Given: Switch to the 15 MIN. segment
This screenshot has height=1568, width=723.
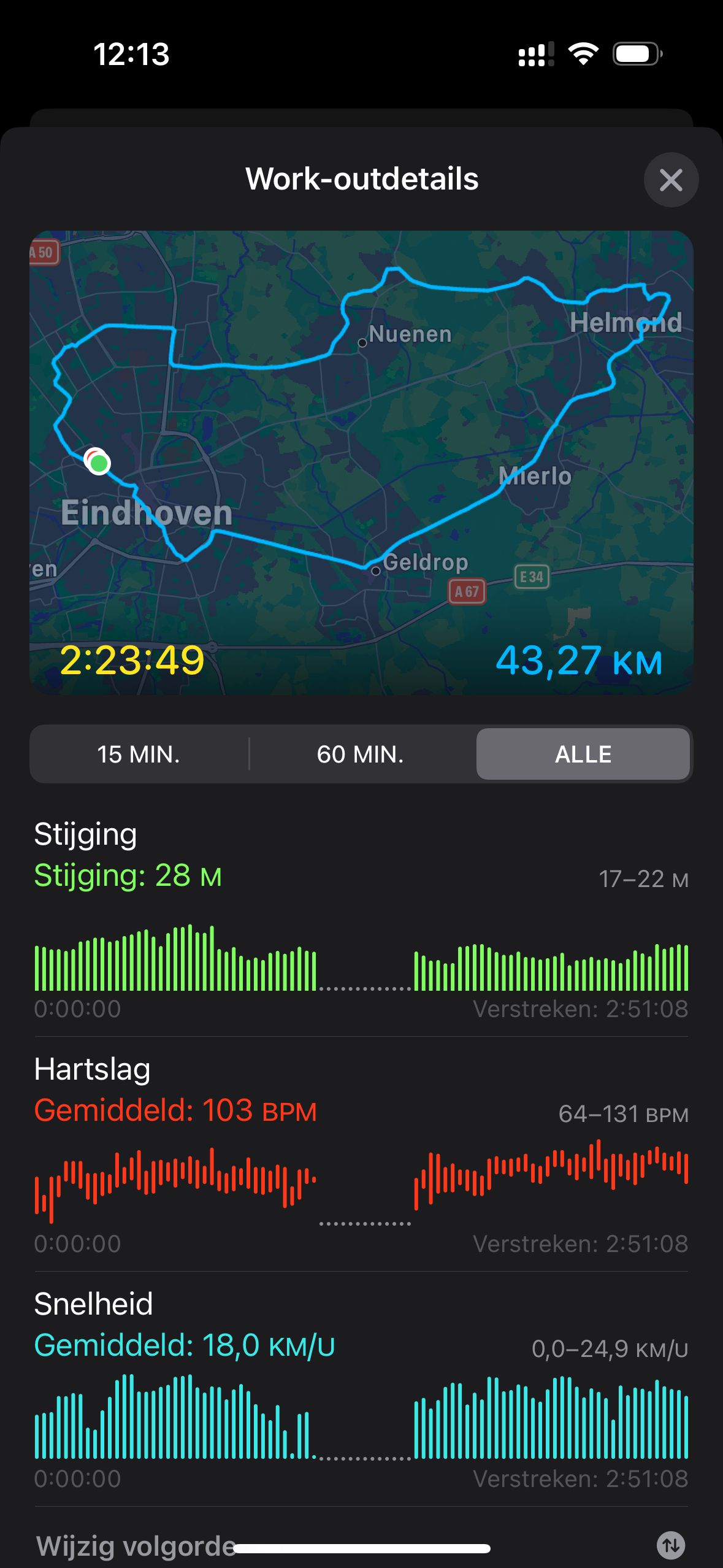Looking at the screenshot, I should point(139,754).
